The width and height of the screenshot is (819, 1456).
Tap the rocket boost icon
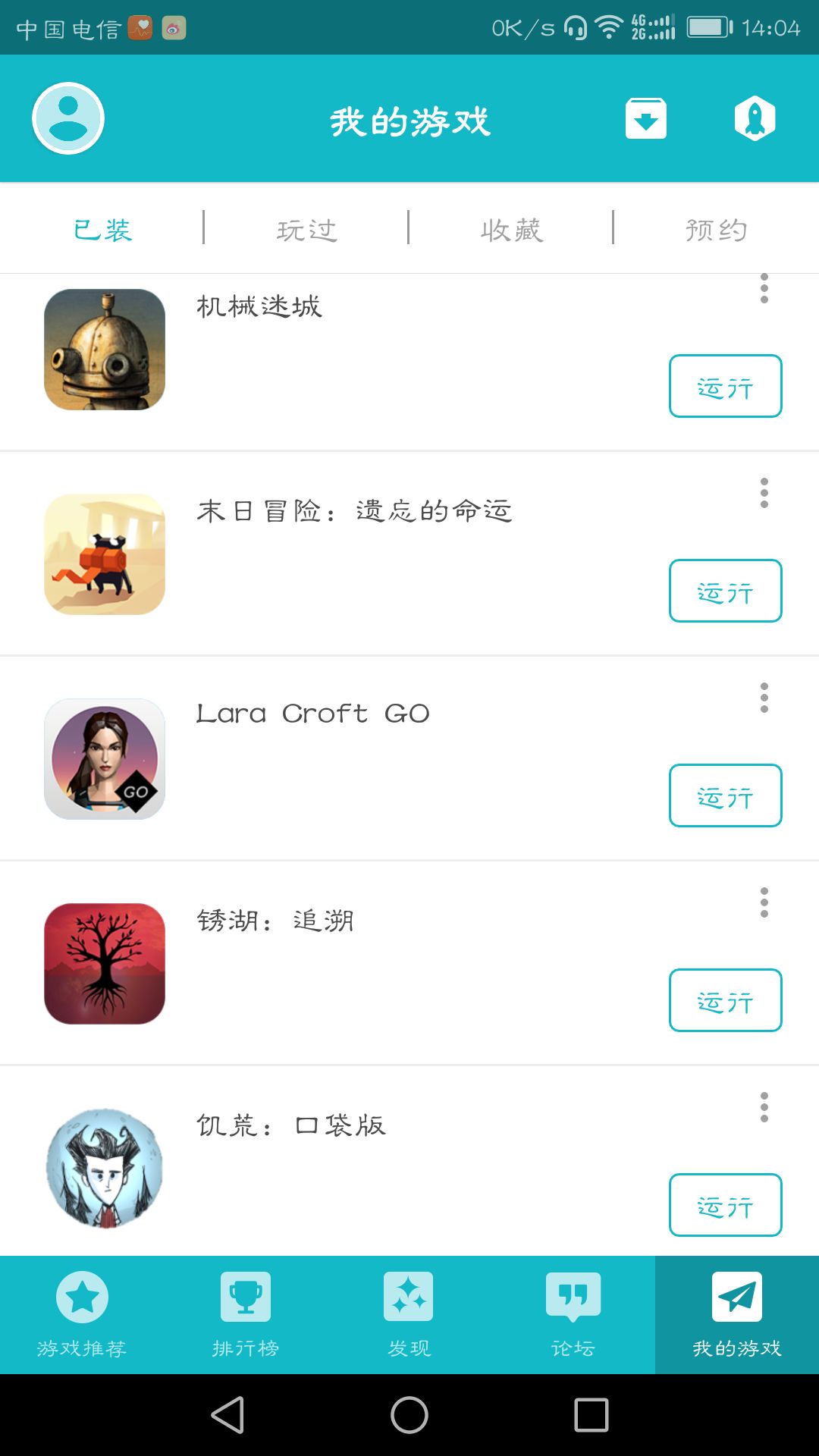coord(755,118)
